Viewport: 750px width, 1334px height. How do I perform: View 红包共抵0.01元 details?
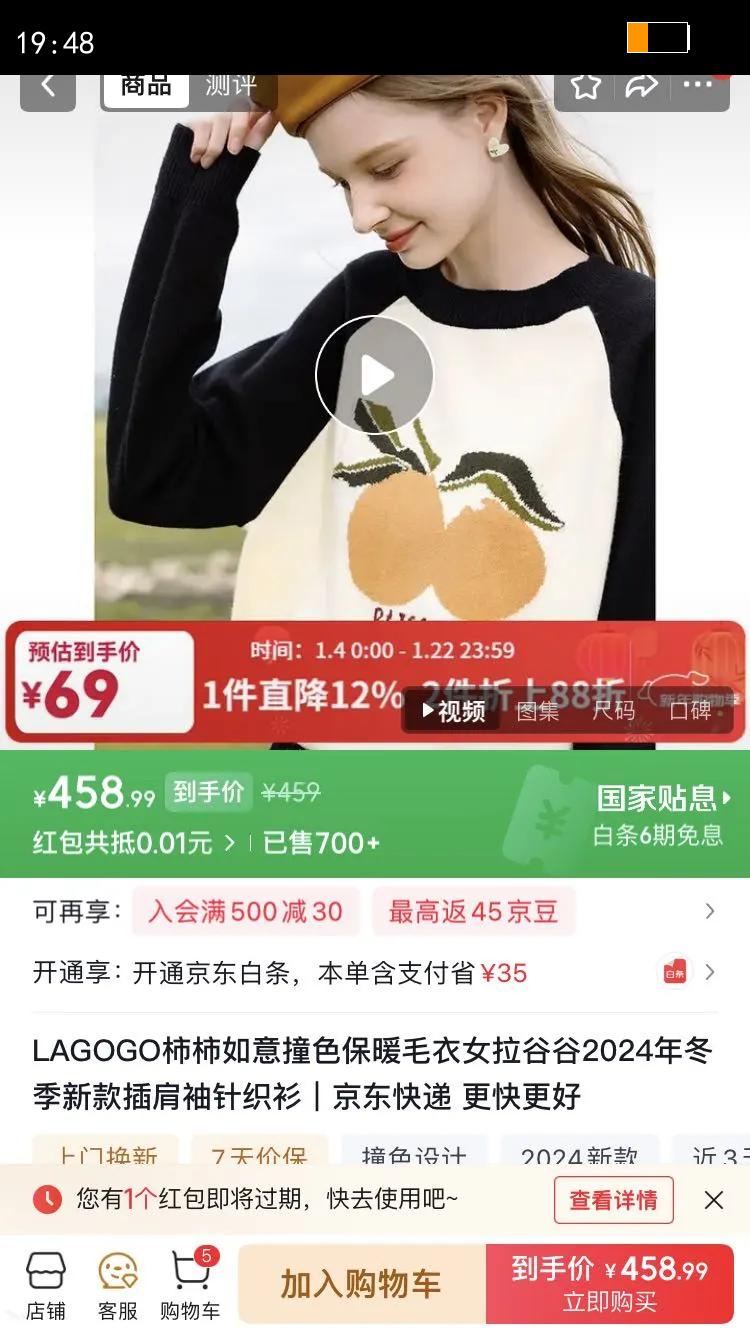tap(134, 843)
